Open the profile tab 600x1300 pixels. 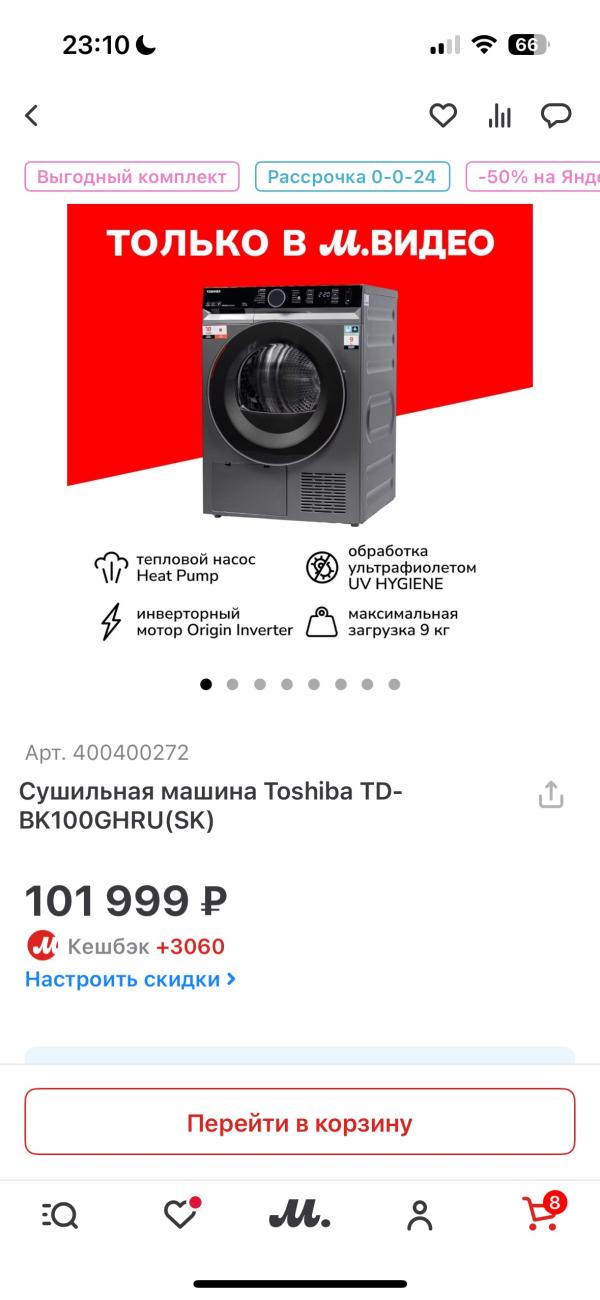[420, 1215]
